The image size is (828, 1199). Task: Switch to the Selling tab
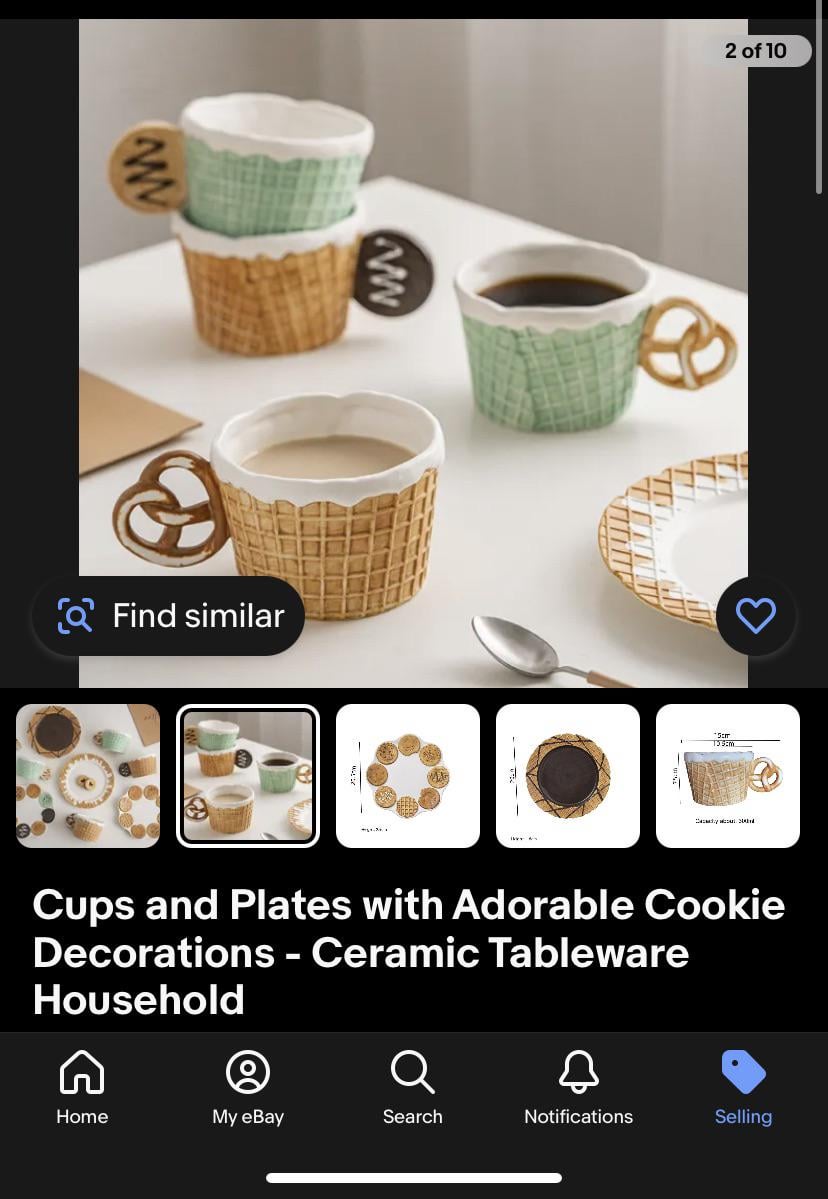743,1089
